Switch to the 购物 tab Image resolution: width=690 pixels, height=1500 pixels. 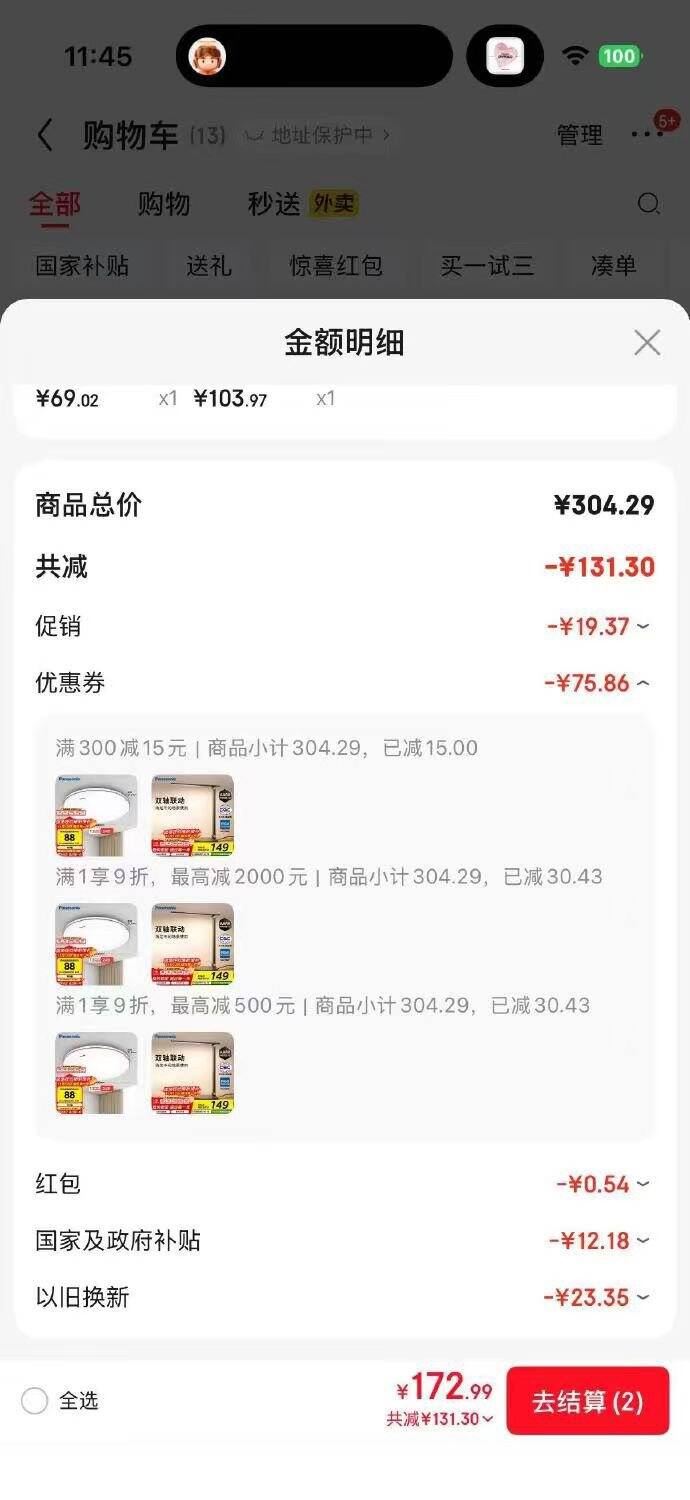coord(163,204)
